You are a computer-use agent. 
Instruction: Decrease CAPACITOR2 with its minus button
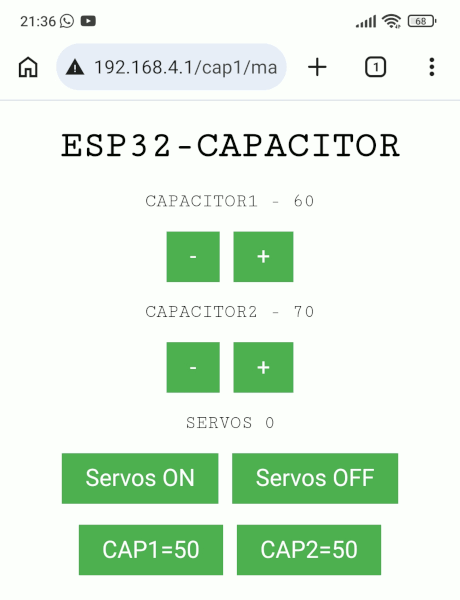click(193, 367)
